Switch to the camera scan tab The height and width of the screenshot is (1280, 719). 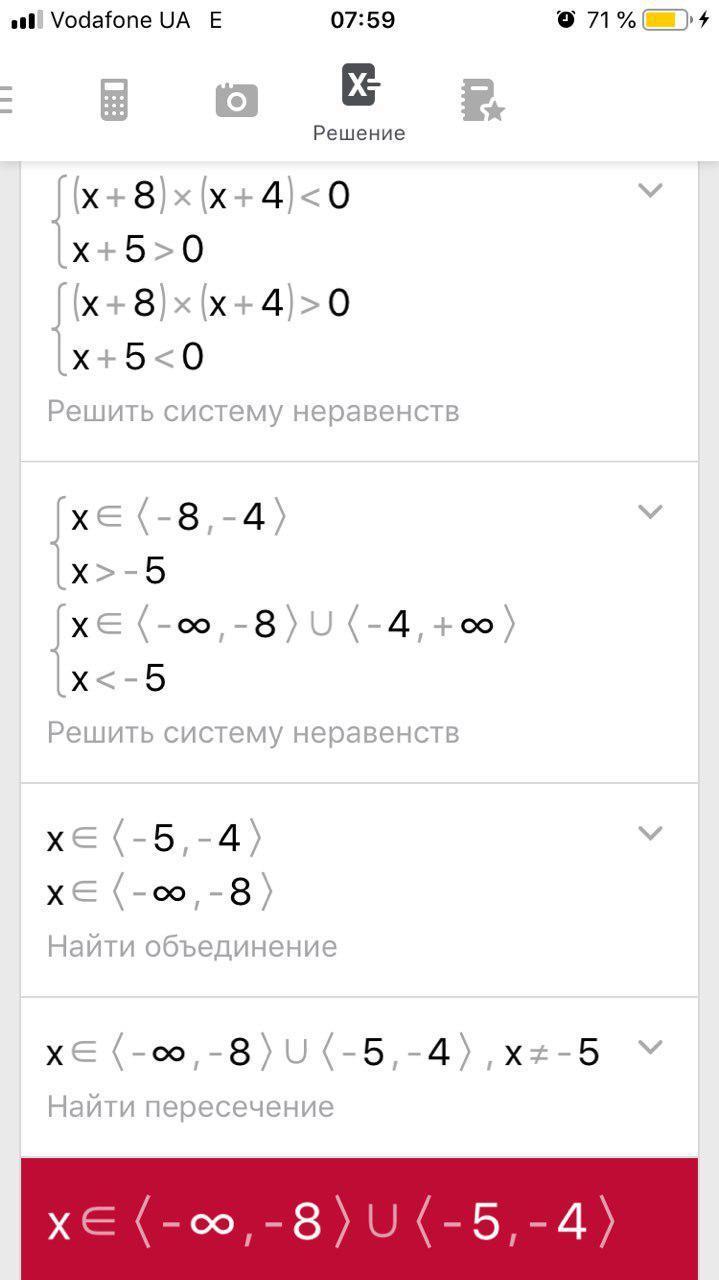[x=237, y=100]
